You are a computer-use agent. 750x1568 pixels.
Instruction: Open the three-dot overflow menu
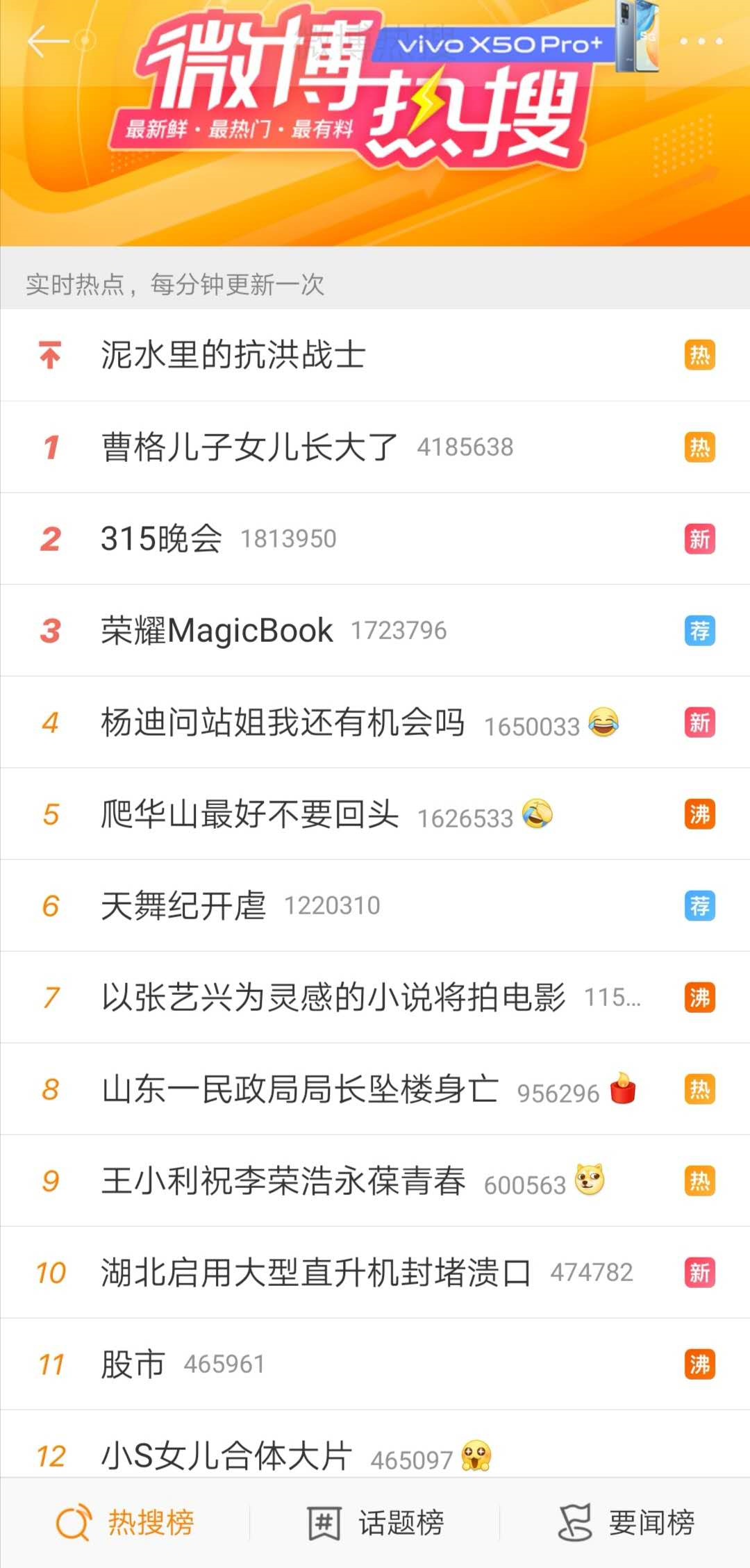tap(701, 42)
